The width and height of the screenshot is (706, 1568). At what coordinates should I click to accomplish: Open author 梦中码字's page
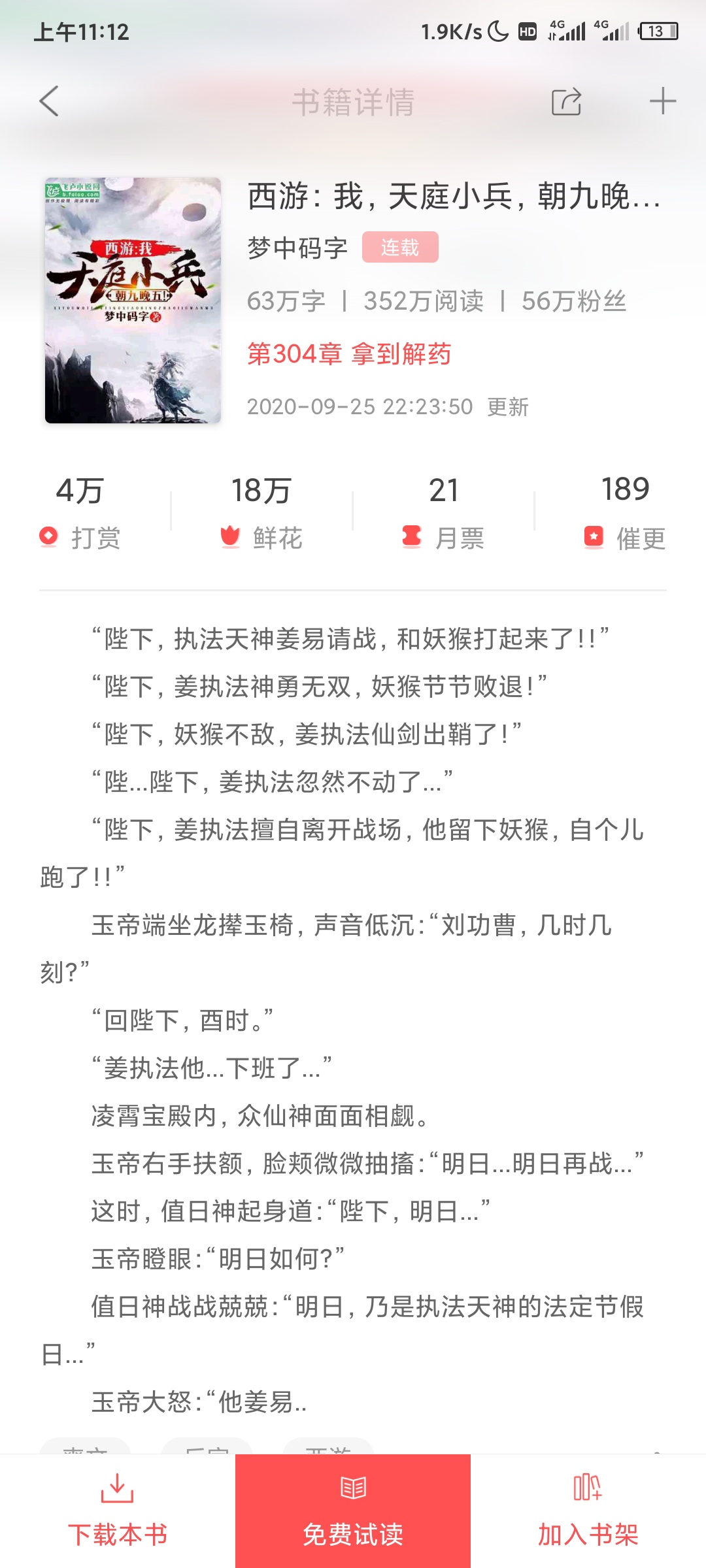click(297, 248)
